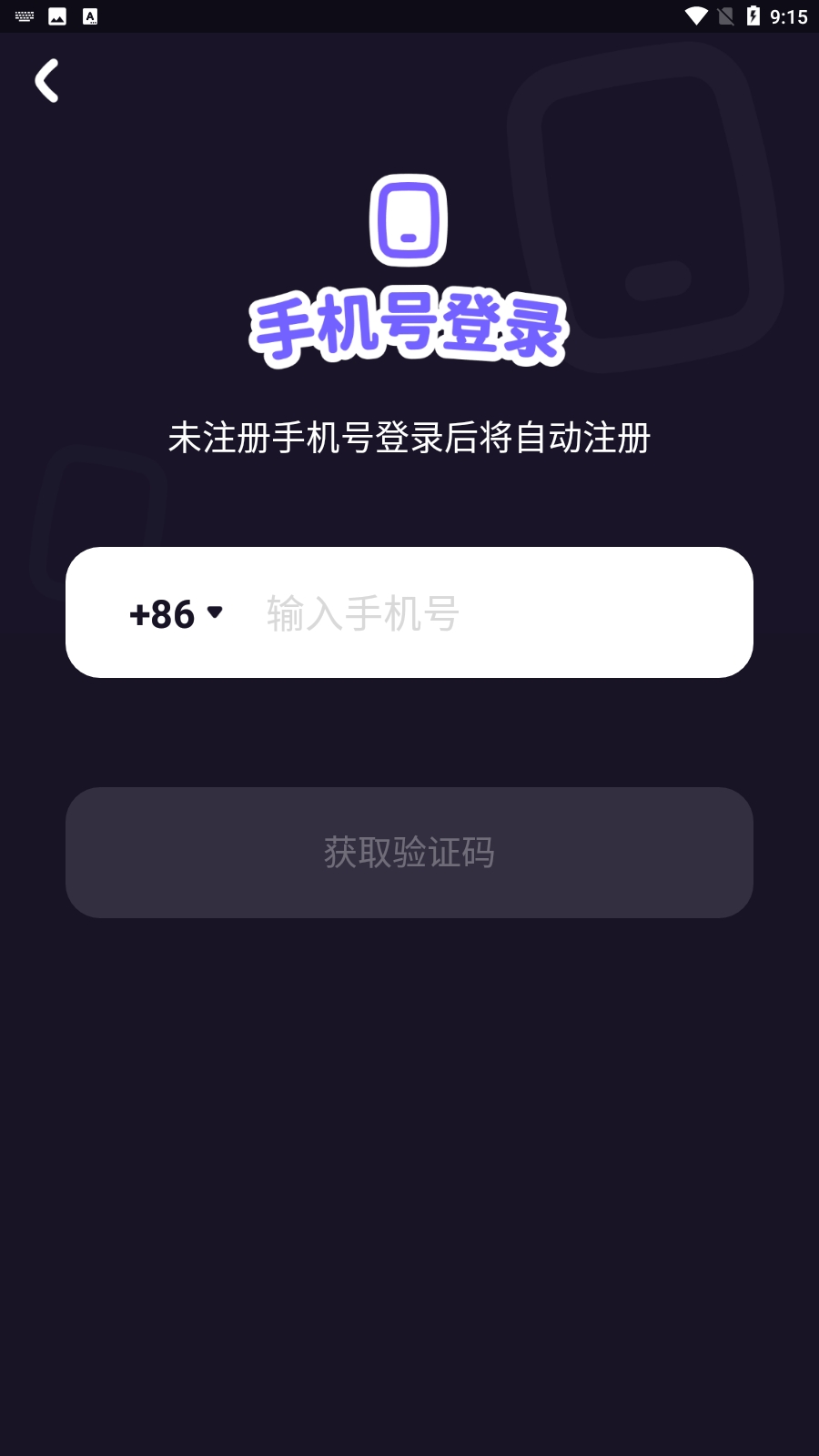Click the small triangle next to +86

pos(216,613)
